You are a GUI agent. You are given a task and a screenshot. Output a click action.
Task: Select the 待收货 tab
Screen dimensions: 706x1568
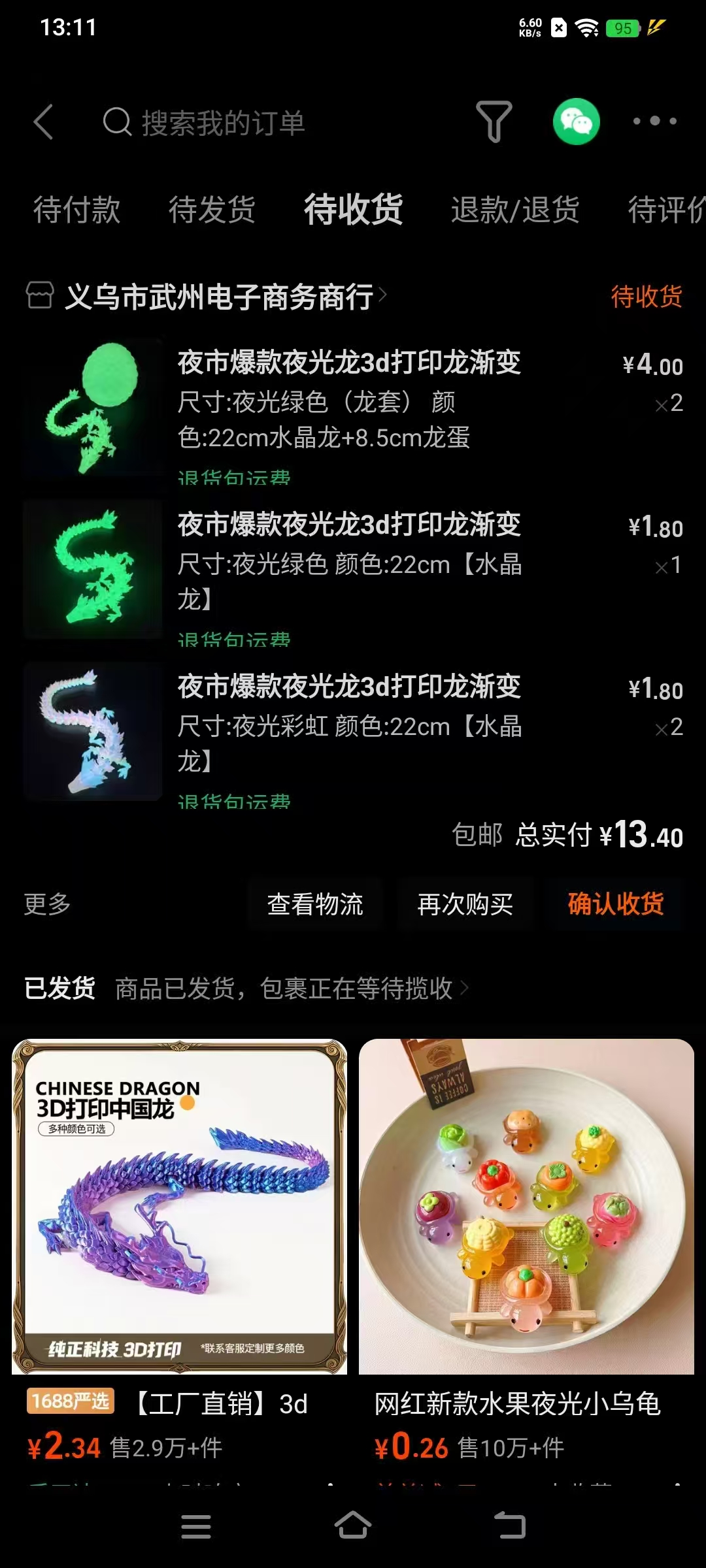point(353,209)
